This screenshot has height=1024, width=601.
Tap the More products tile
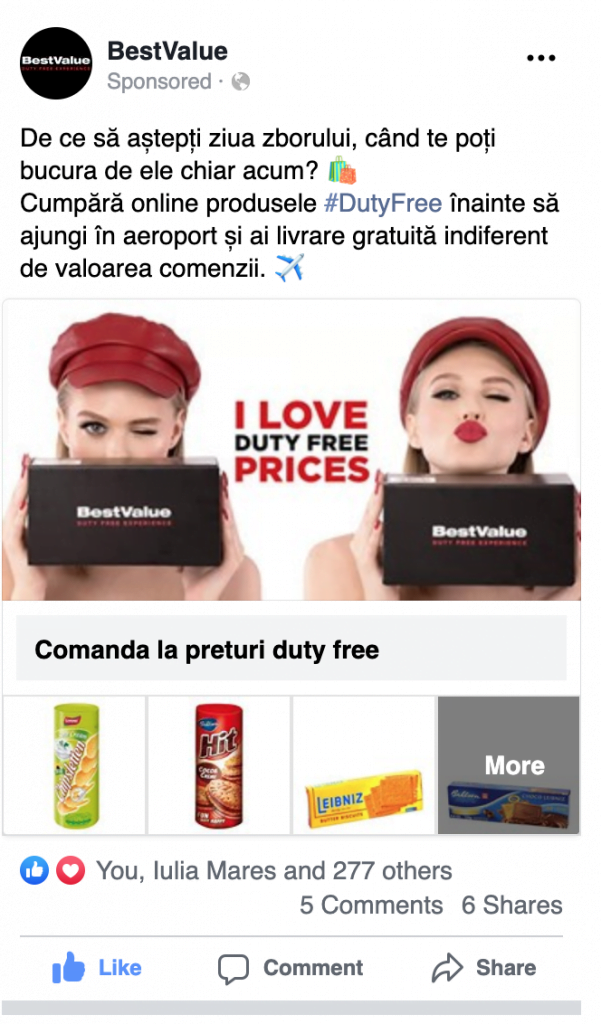coord(508,765)
